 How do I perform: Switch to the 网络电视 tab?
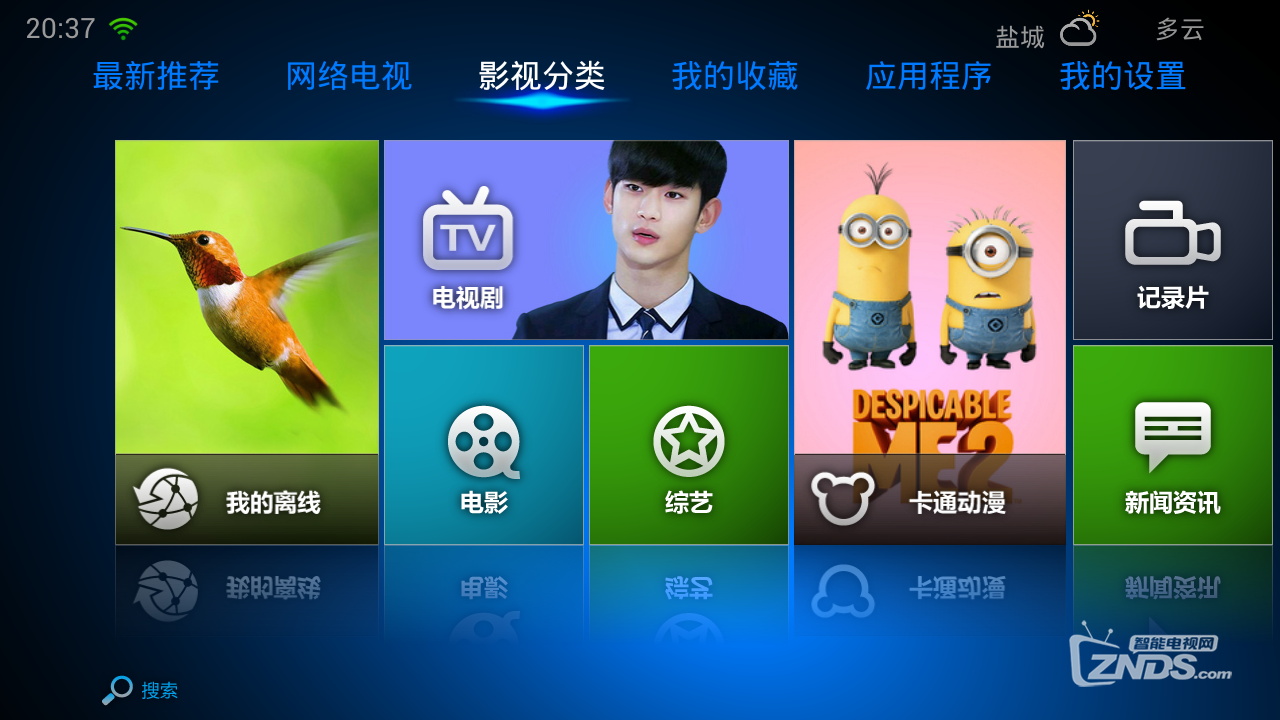[349, 76]
